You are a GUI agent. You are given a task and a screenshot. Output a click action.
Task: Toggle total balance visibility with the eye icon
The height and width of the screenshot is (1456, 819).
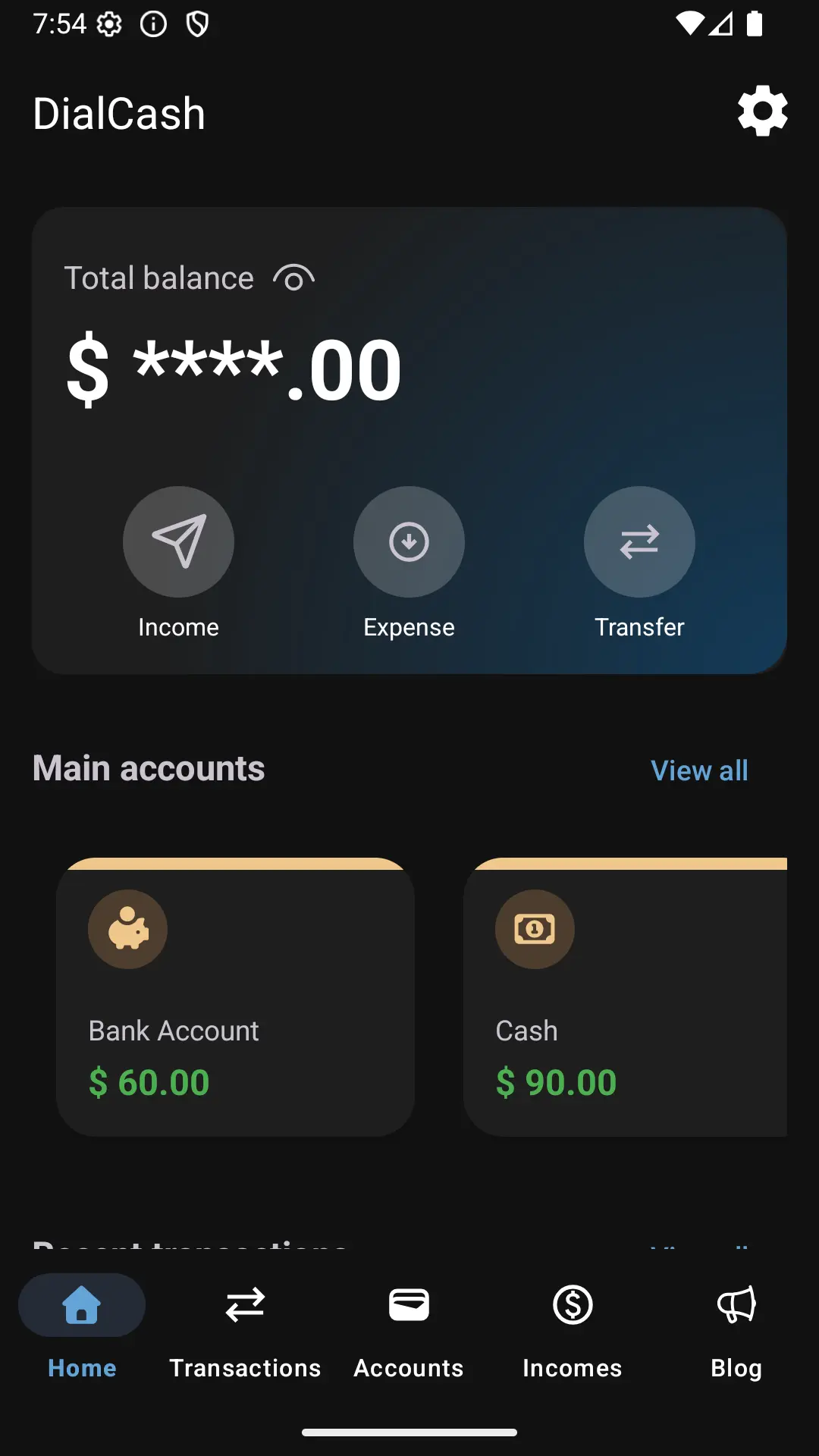(x=294, y=277)
